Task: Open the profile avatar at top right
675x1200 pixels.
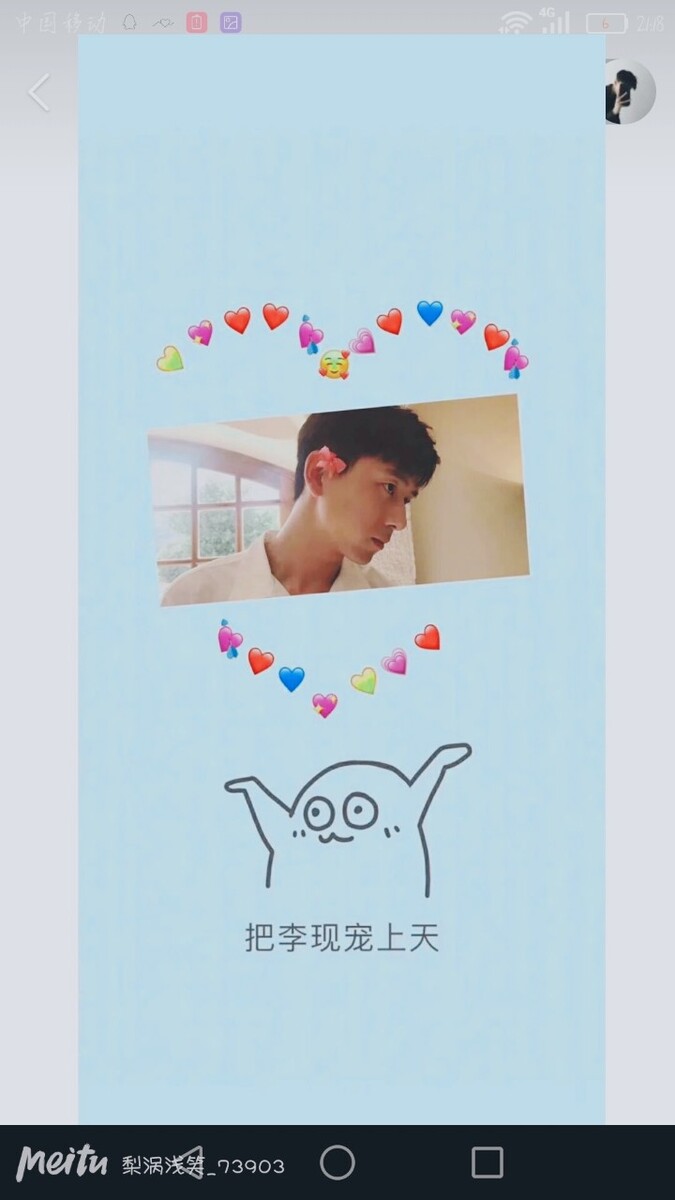Action: [630, 92]
